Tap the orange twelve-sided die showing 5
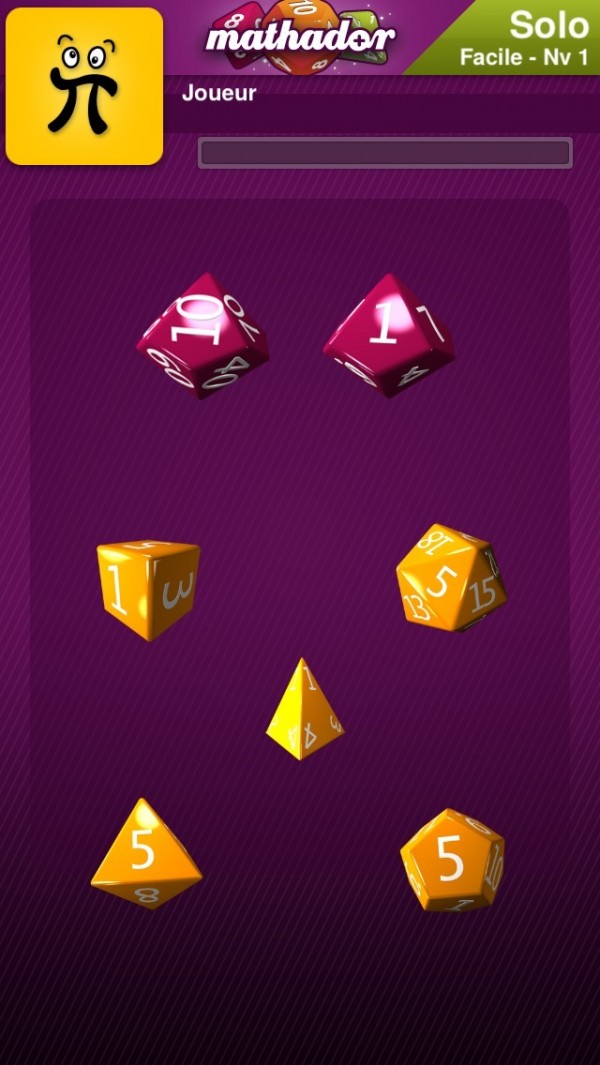 452,860
